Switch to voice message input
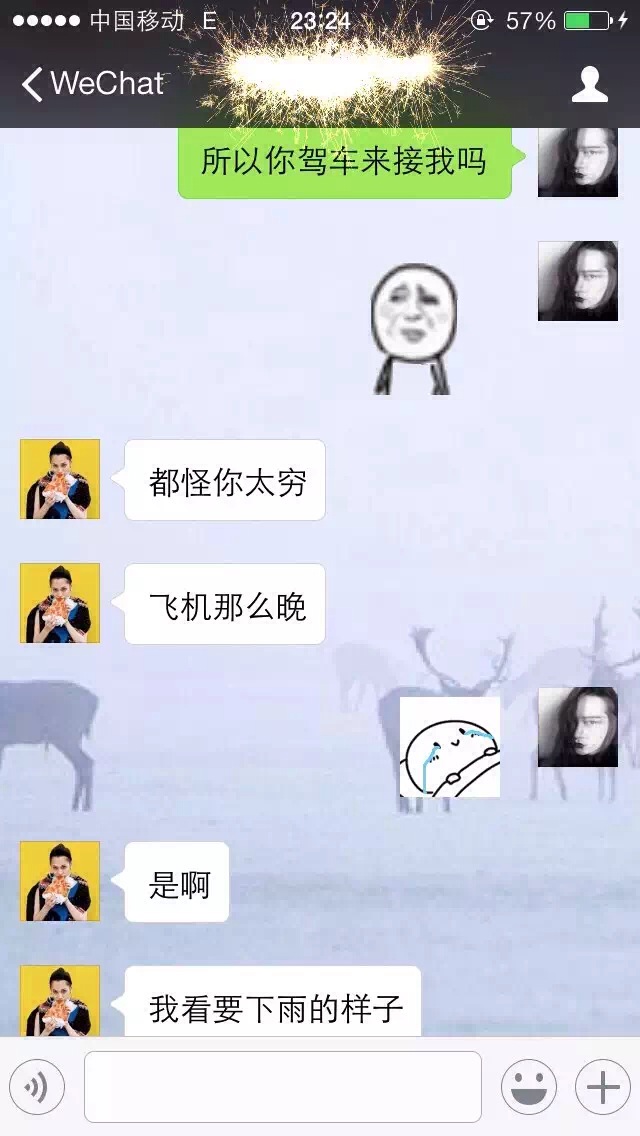This screenshot has height=1136, width=640. click(37, 1087)
